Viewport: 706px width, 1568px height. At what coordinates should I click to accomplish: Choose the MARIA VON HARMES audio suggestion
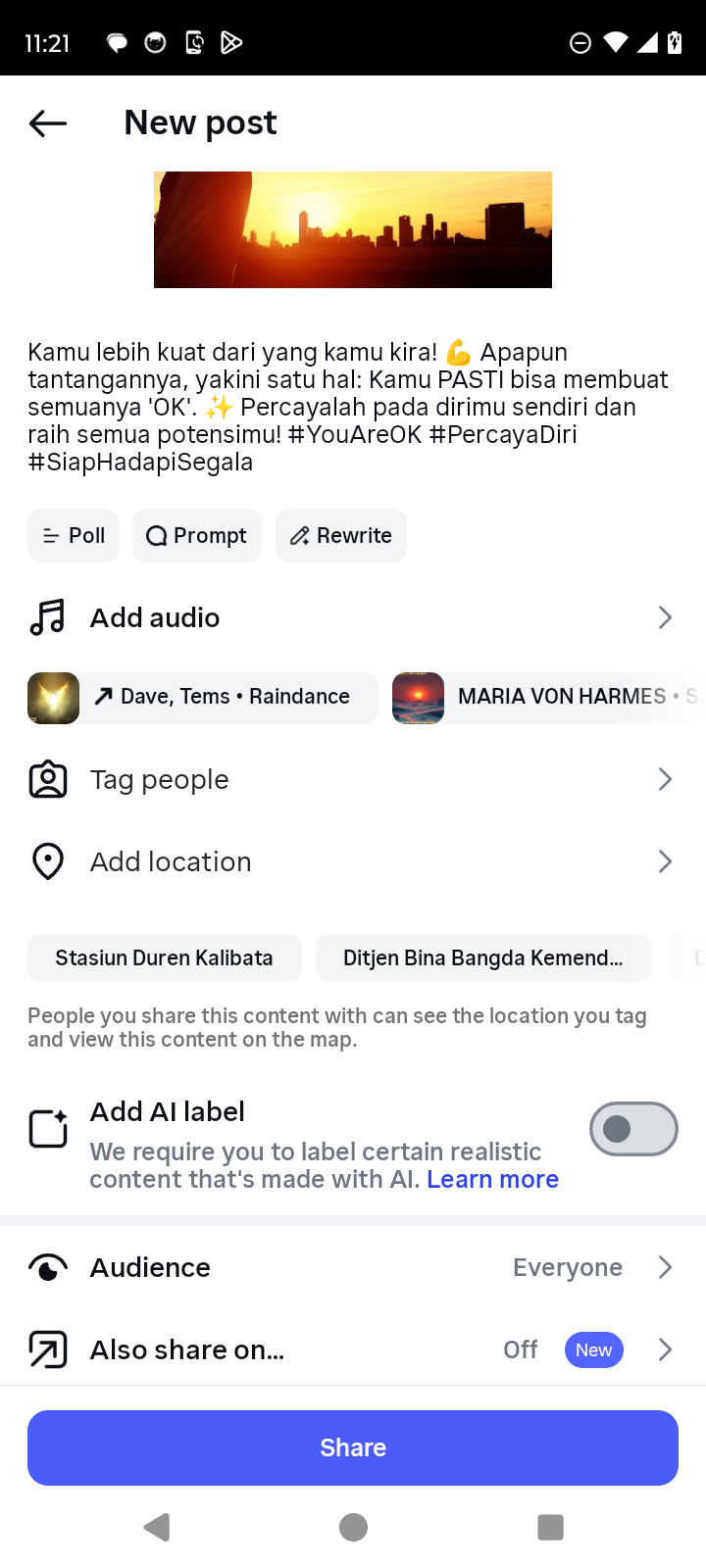click(547, 697)
